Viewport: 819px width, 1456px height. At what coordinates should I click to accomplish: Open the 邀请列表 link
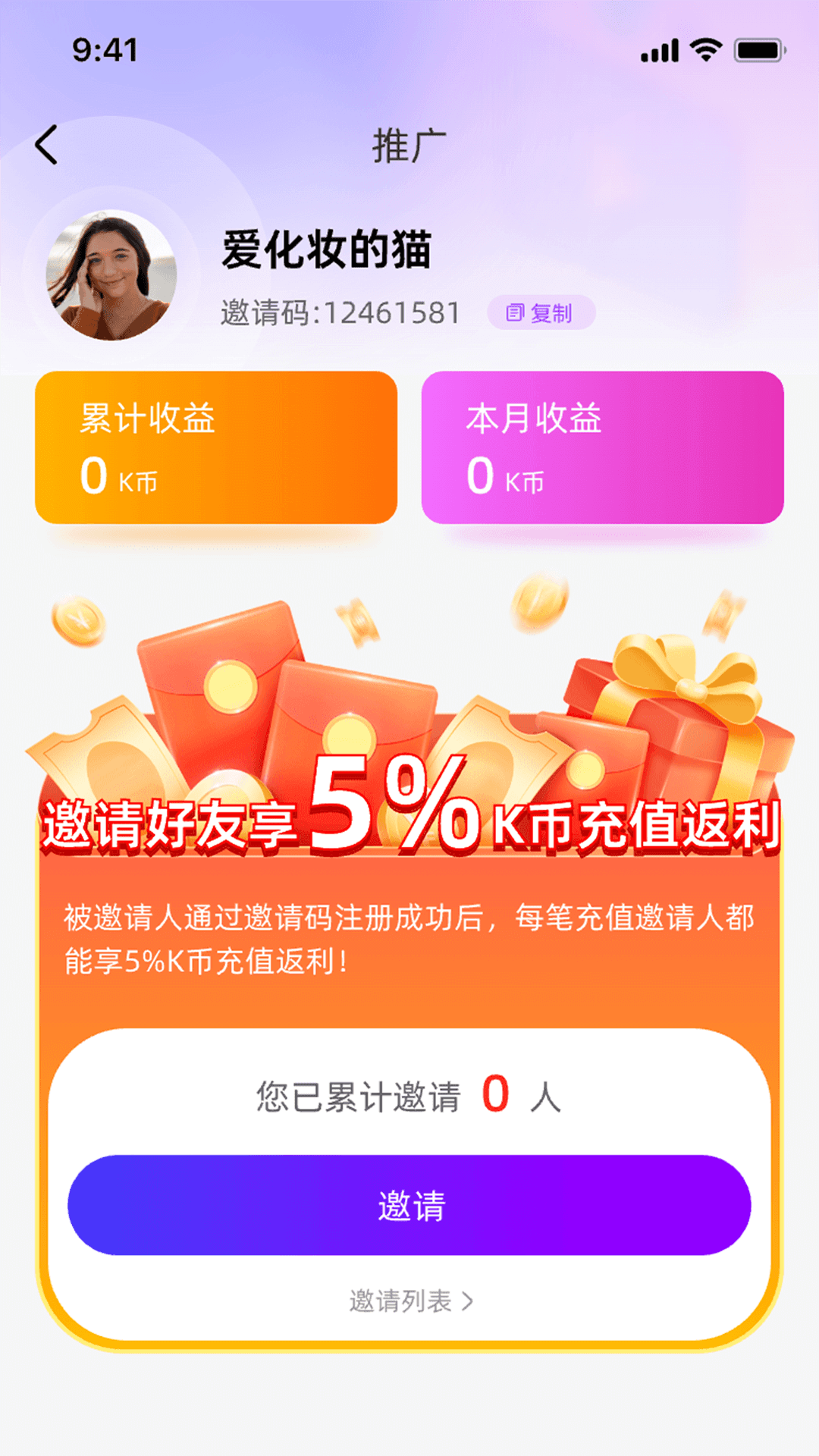411,1301
